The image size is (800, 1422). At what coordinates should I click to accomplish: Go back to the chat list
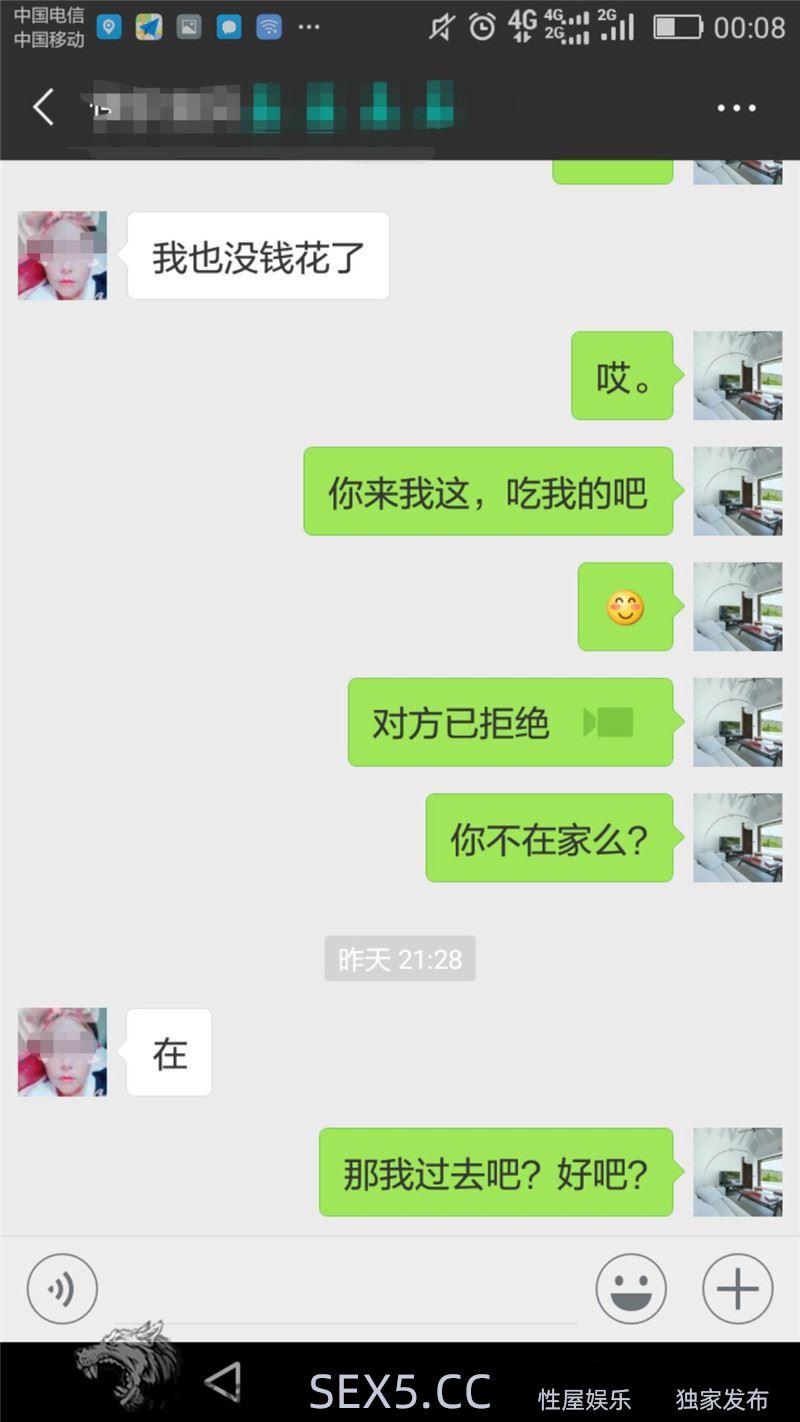tap(43, 107)
